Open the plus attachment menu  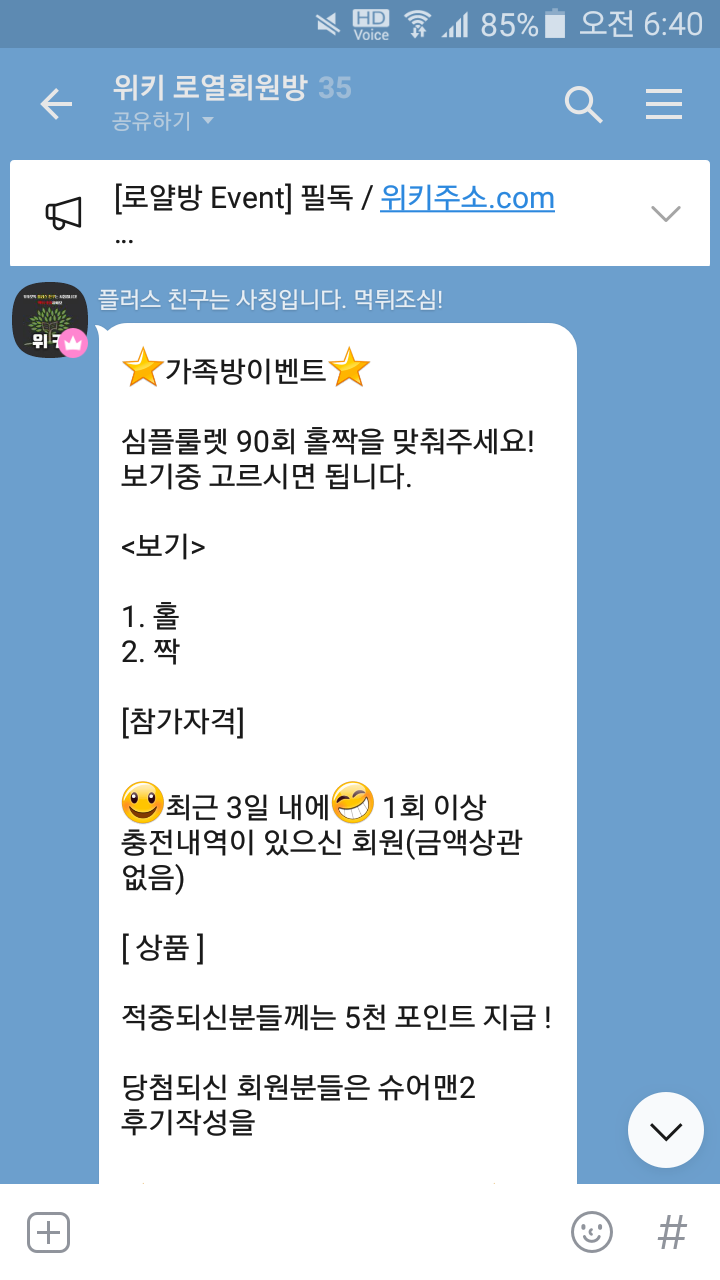pyautogui.click(x=48, y=1232)
